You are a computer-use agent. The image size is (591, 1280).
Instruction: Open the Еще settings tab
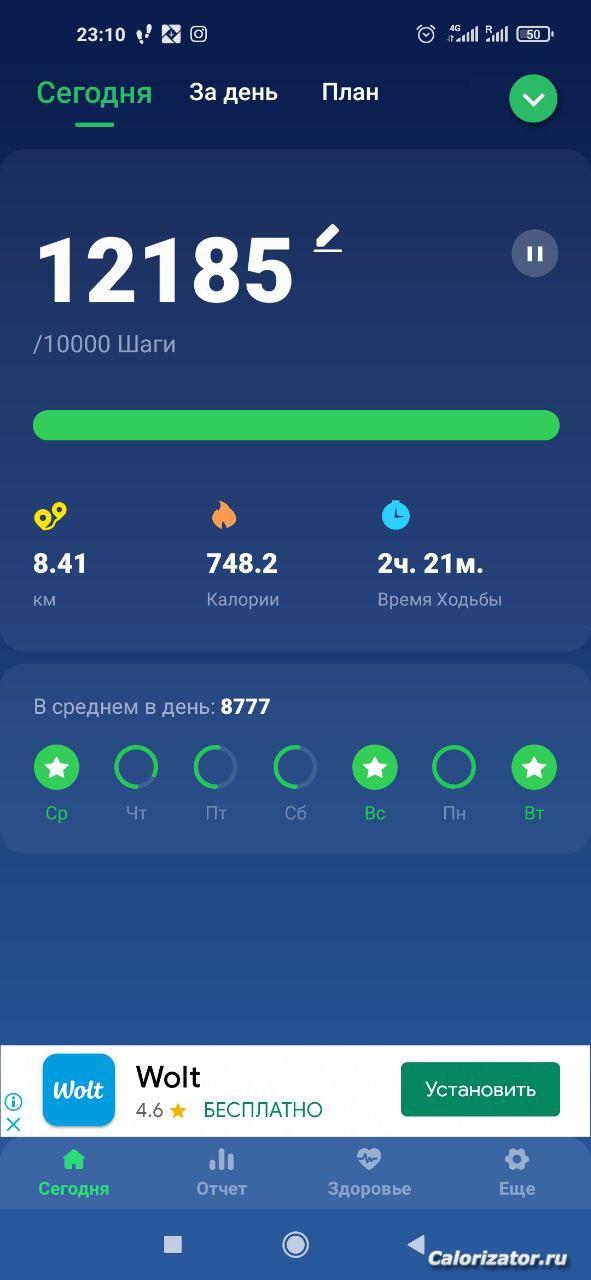[x=517, y=1173]
